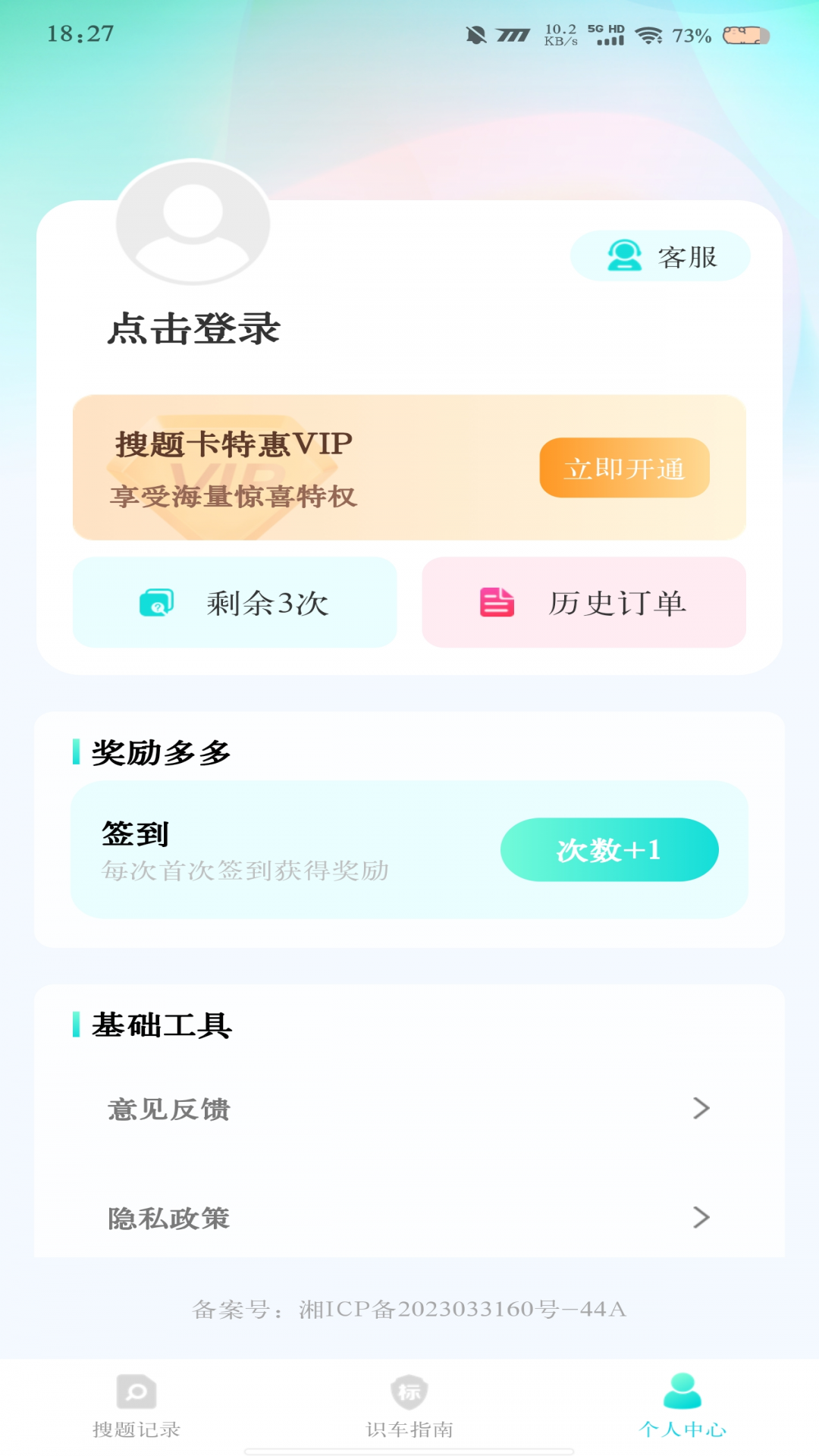Tap 点击登录 to log in
The width and height of the screenshot is (819, 1456).
tap(193, 328)
